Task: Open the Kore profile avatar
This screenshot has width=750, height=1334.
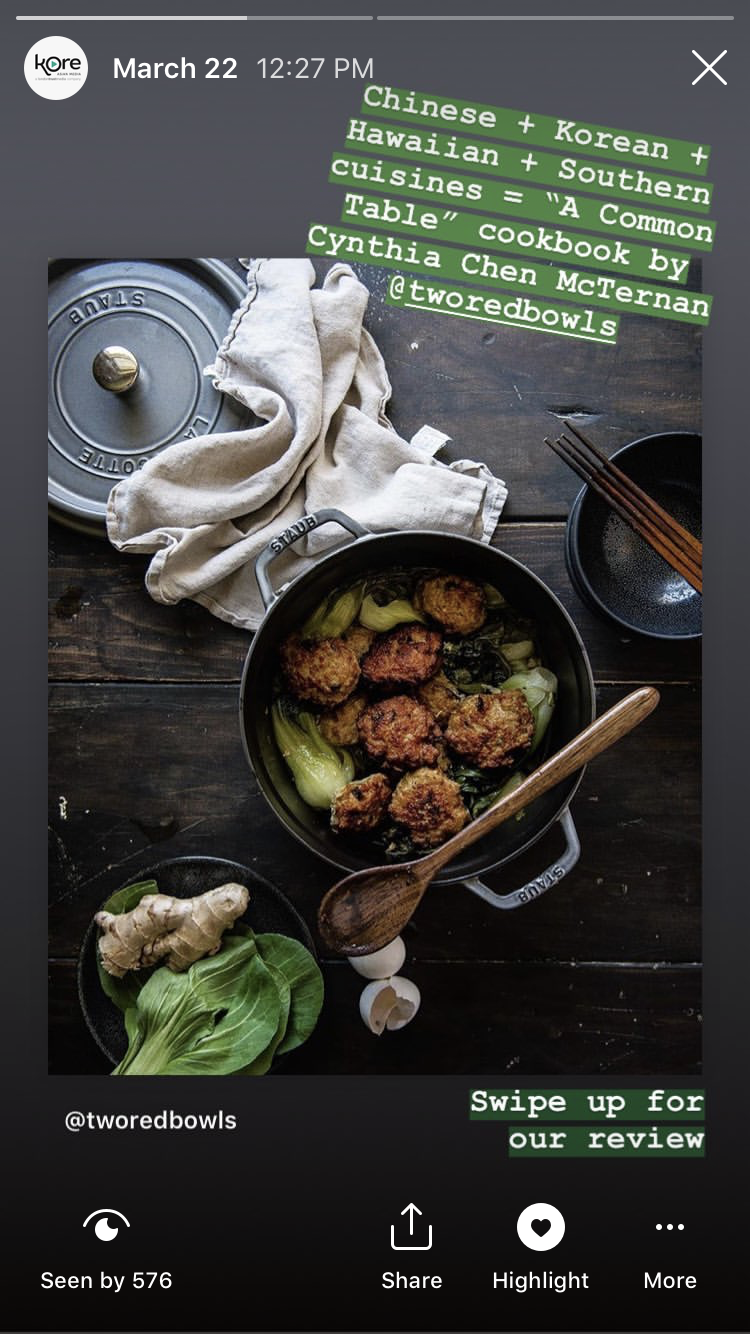Action: (x=56, y=68)
